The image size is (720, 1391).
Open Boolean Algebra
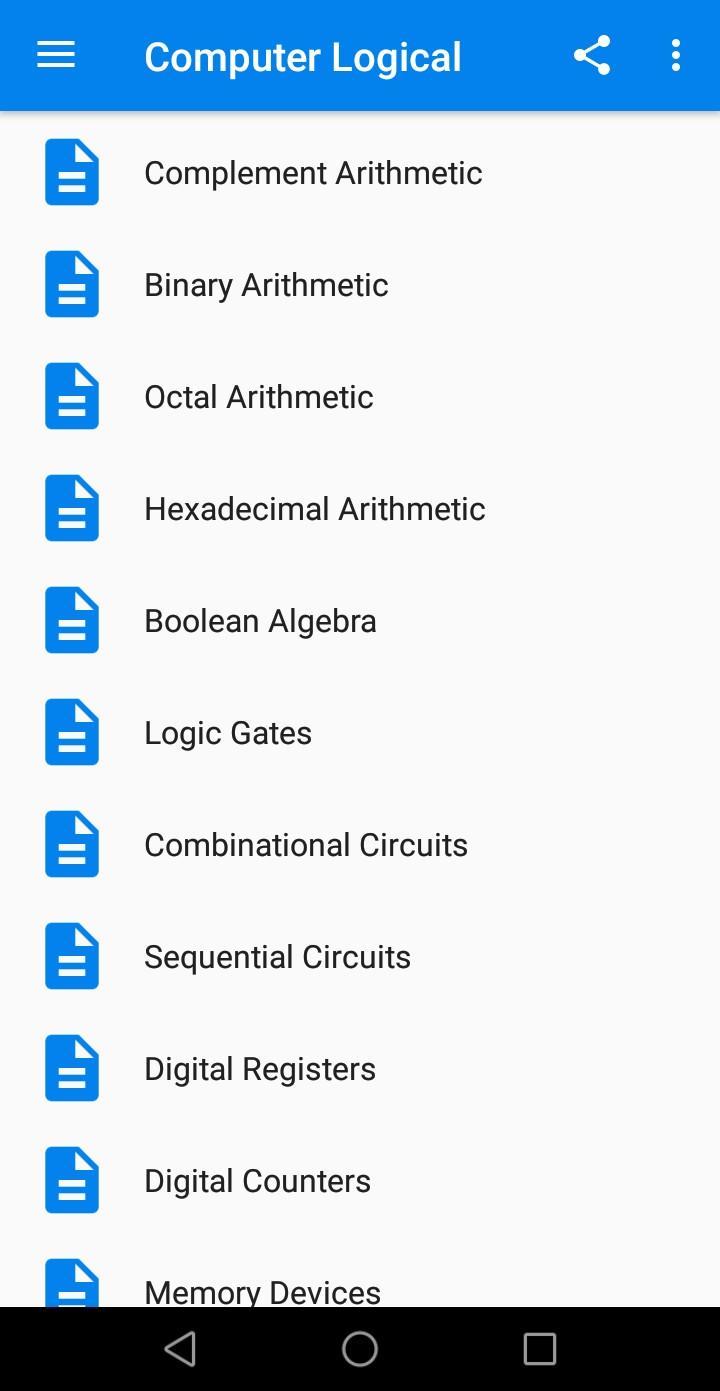pos(260,621)
